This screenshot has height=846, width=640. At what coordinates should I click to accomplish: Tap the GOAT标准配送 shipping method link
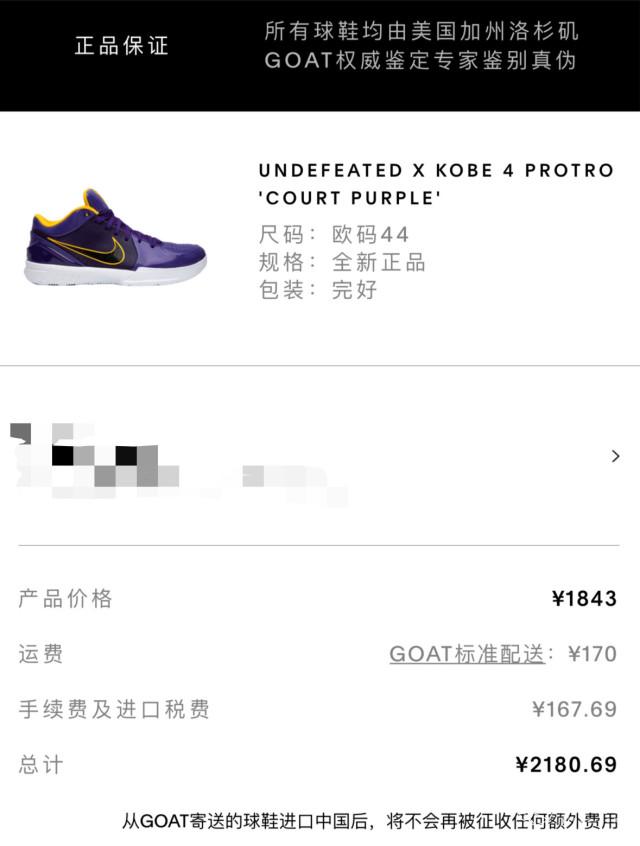pyautogui.click(x=467, y=654)
